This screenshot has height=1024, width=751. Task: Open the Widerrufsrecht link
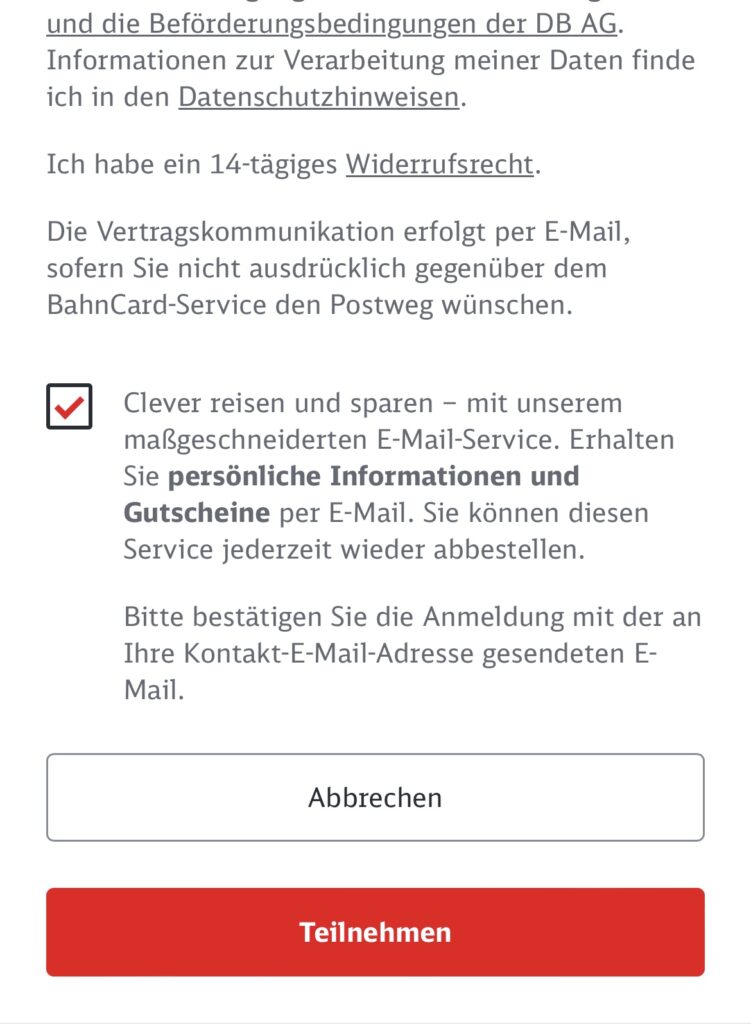(x=439, y=164)
